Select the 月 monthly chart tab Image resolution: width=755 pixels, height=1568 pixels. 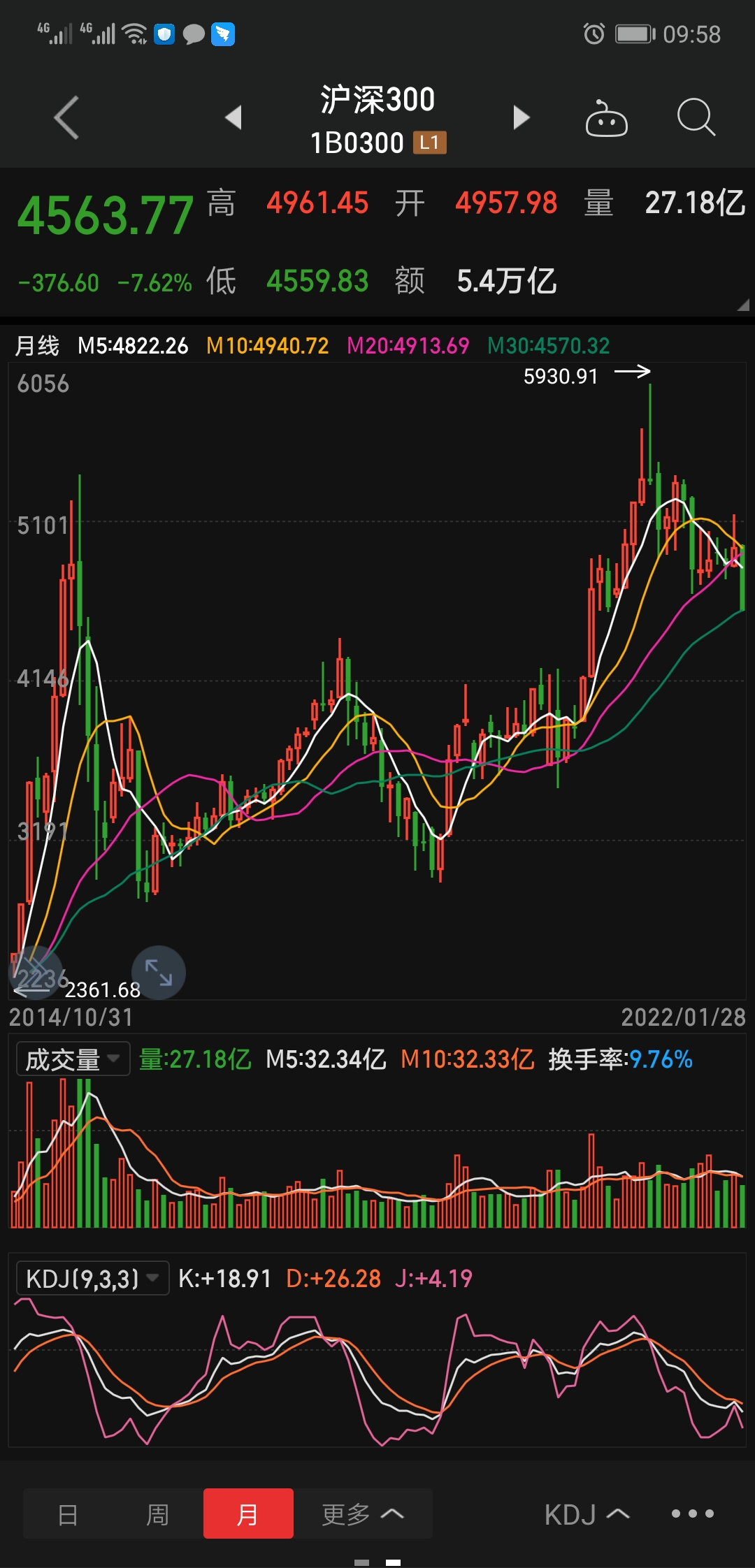click(x=248, y=1514)
